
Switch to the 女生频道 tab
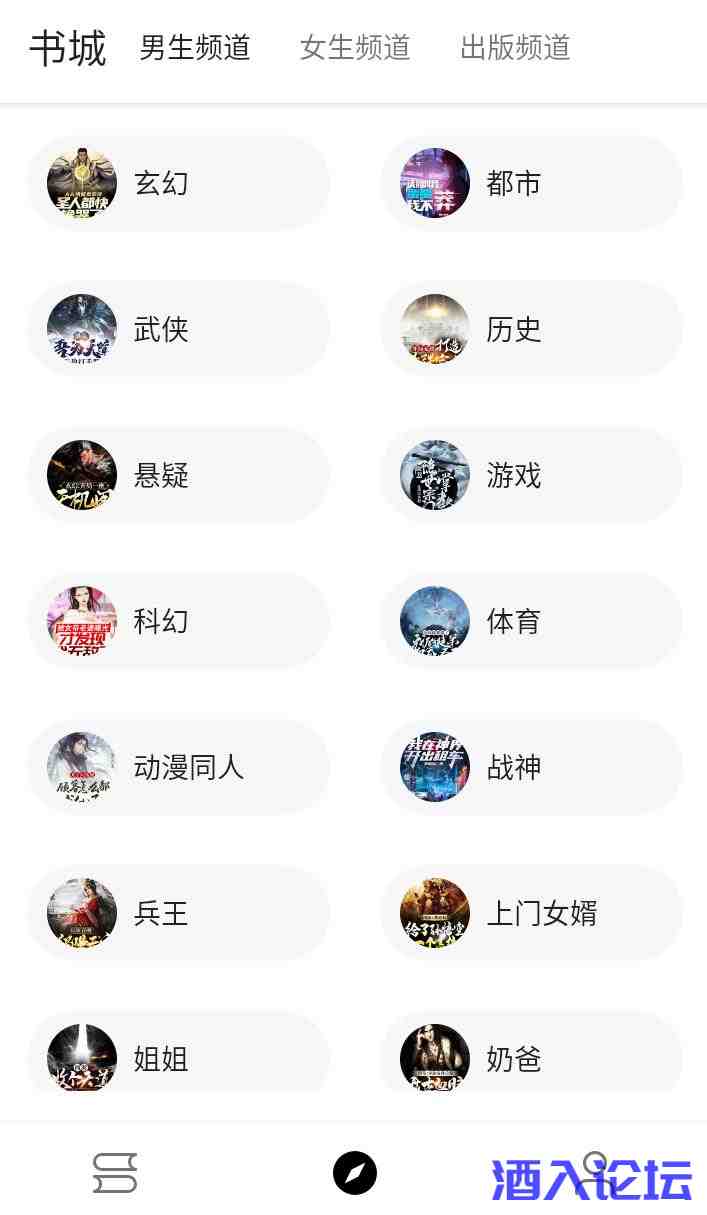coord(355,47)
